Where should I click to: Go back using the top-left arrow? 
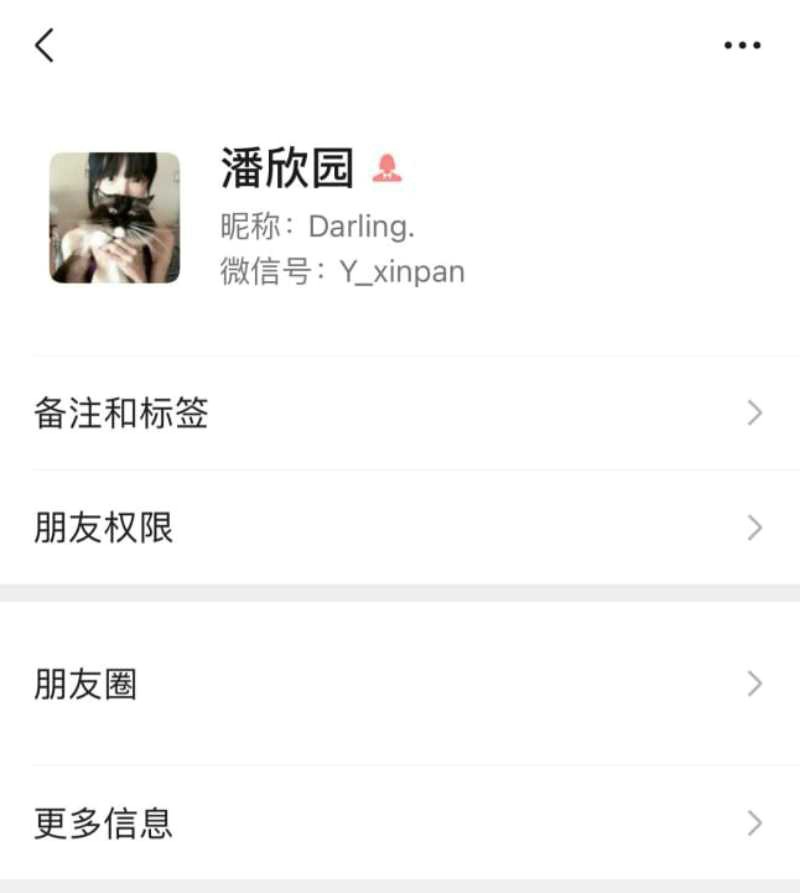coord(45,45)
